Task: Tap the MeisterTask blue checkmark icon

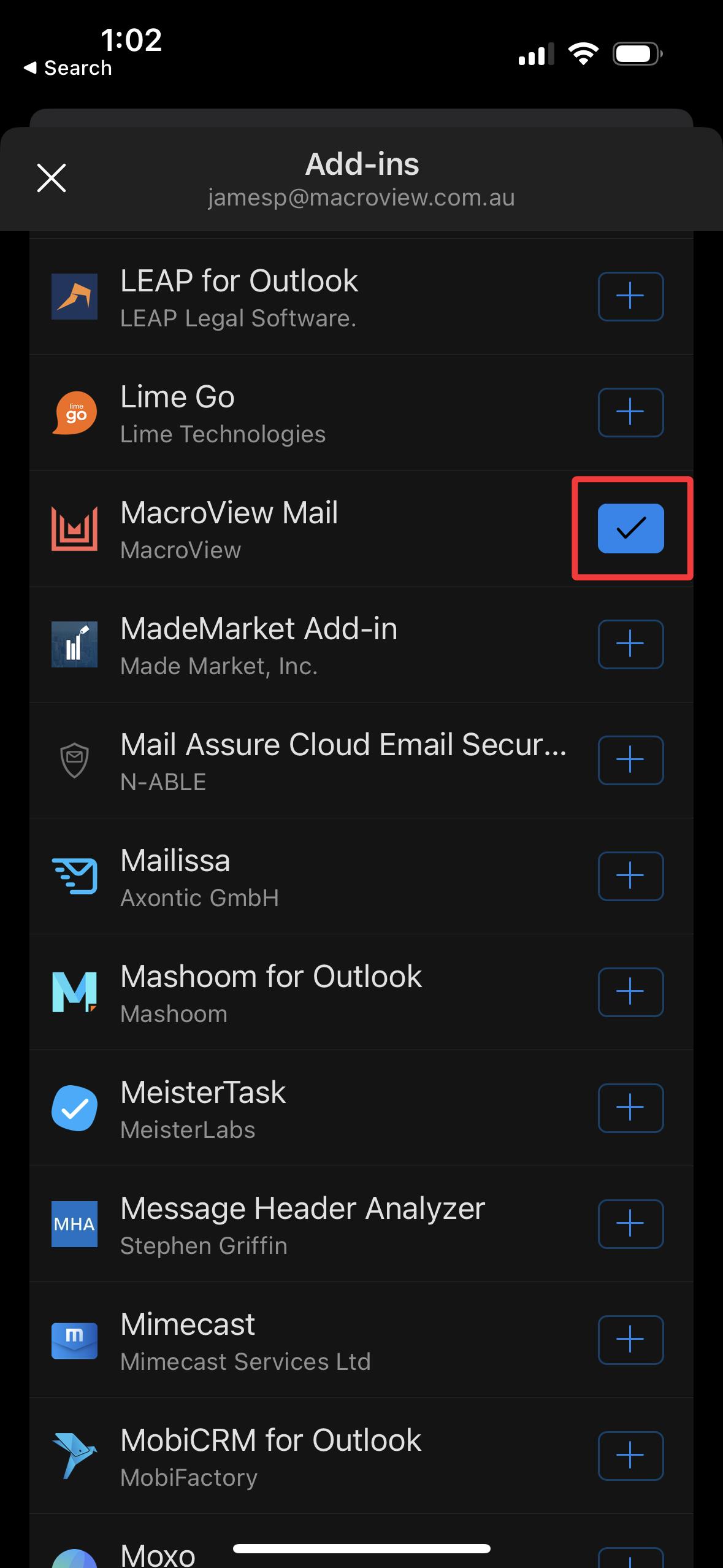Action: coord(74,1107)
